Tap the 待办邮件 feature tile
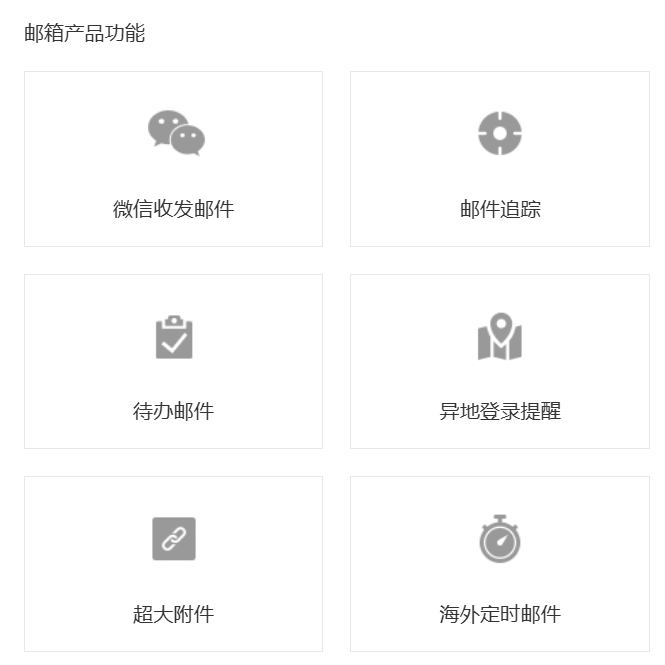Screen dimensions: 665x665 (x=173, y=361)
